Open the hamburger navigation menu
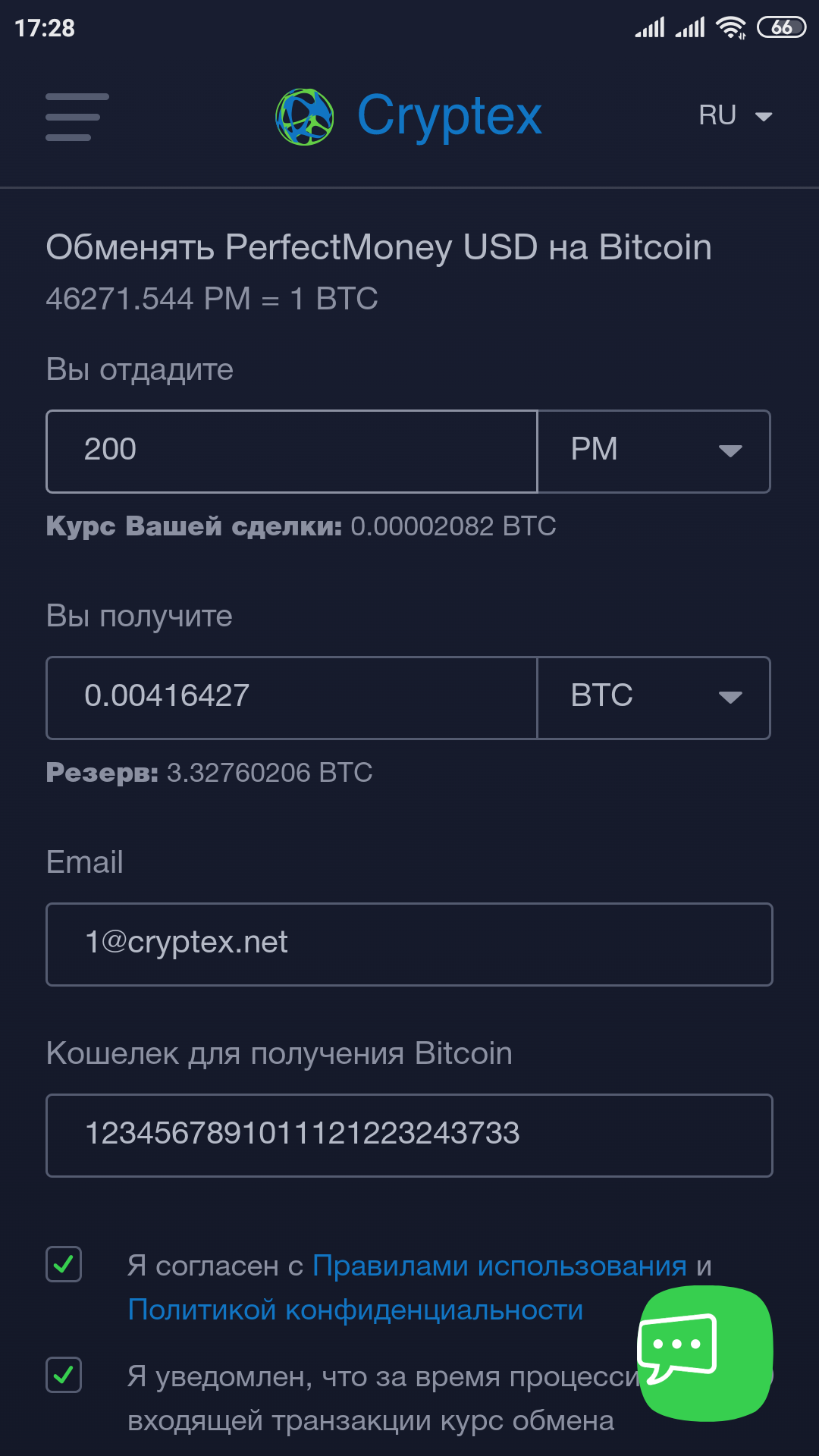Image resolution: width=819 pixels, height=1456 pixels. 77,117
